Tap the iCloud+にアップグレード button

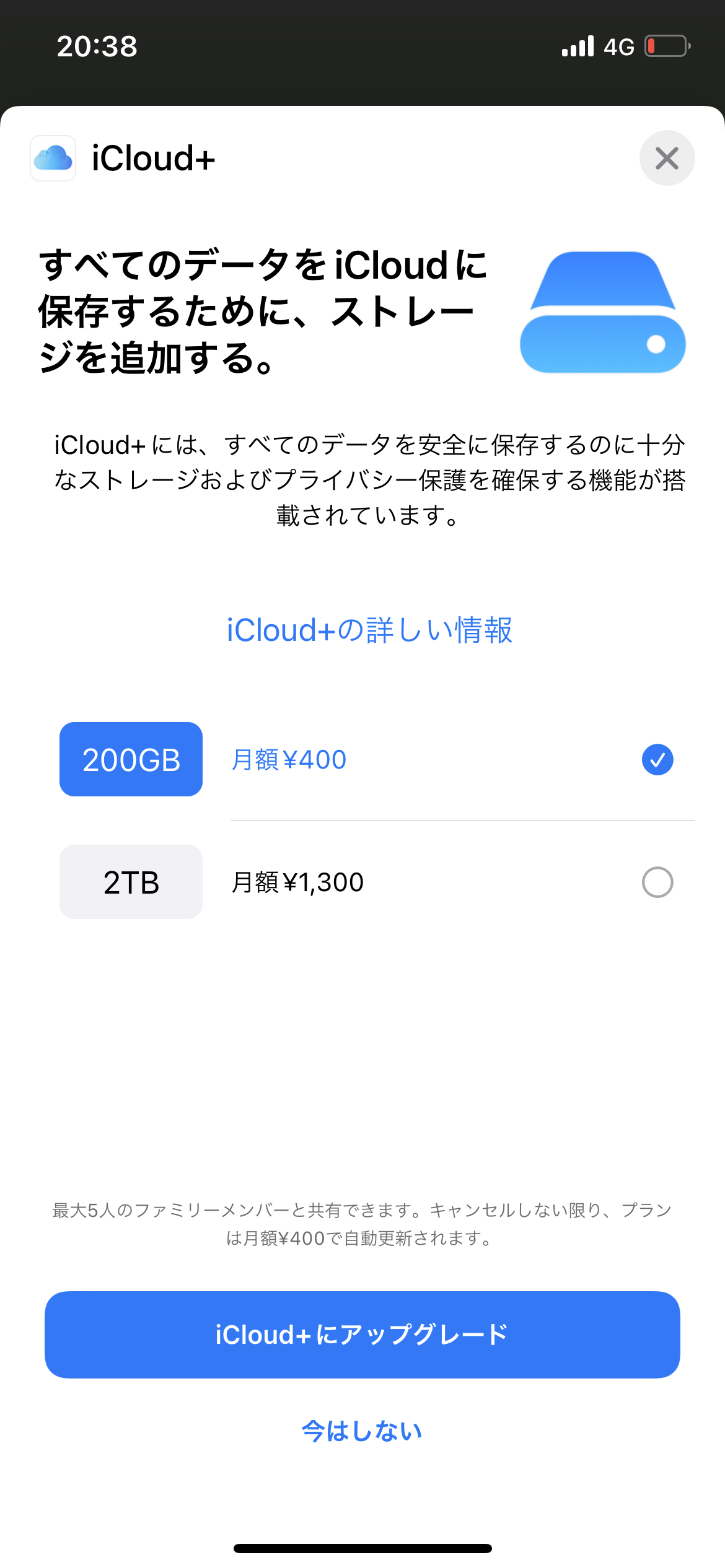[362, 1335]
